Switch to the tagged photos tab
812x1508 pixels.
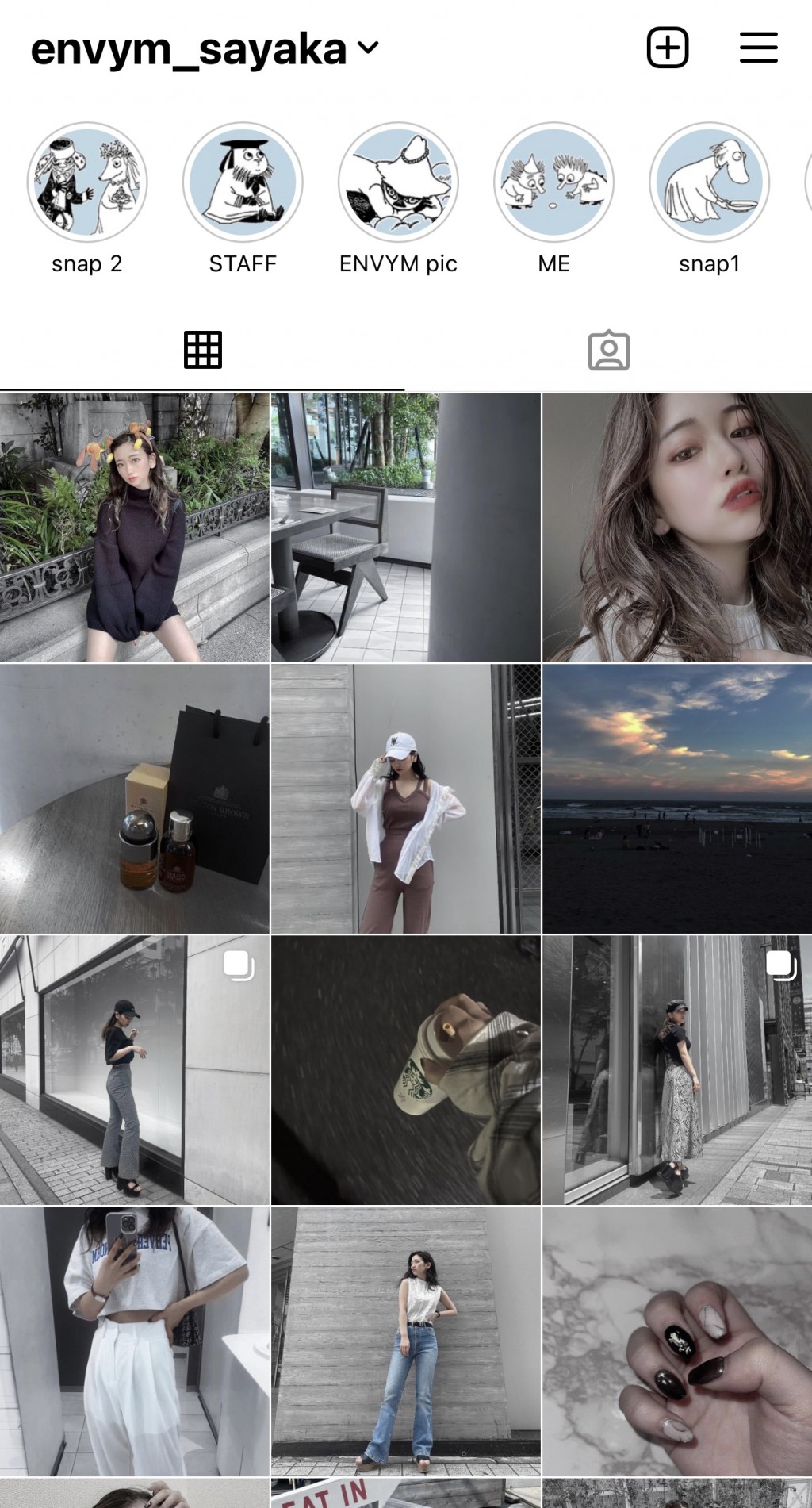click(x=608, y=350)
